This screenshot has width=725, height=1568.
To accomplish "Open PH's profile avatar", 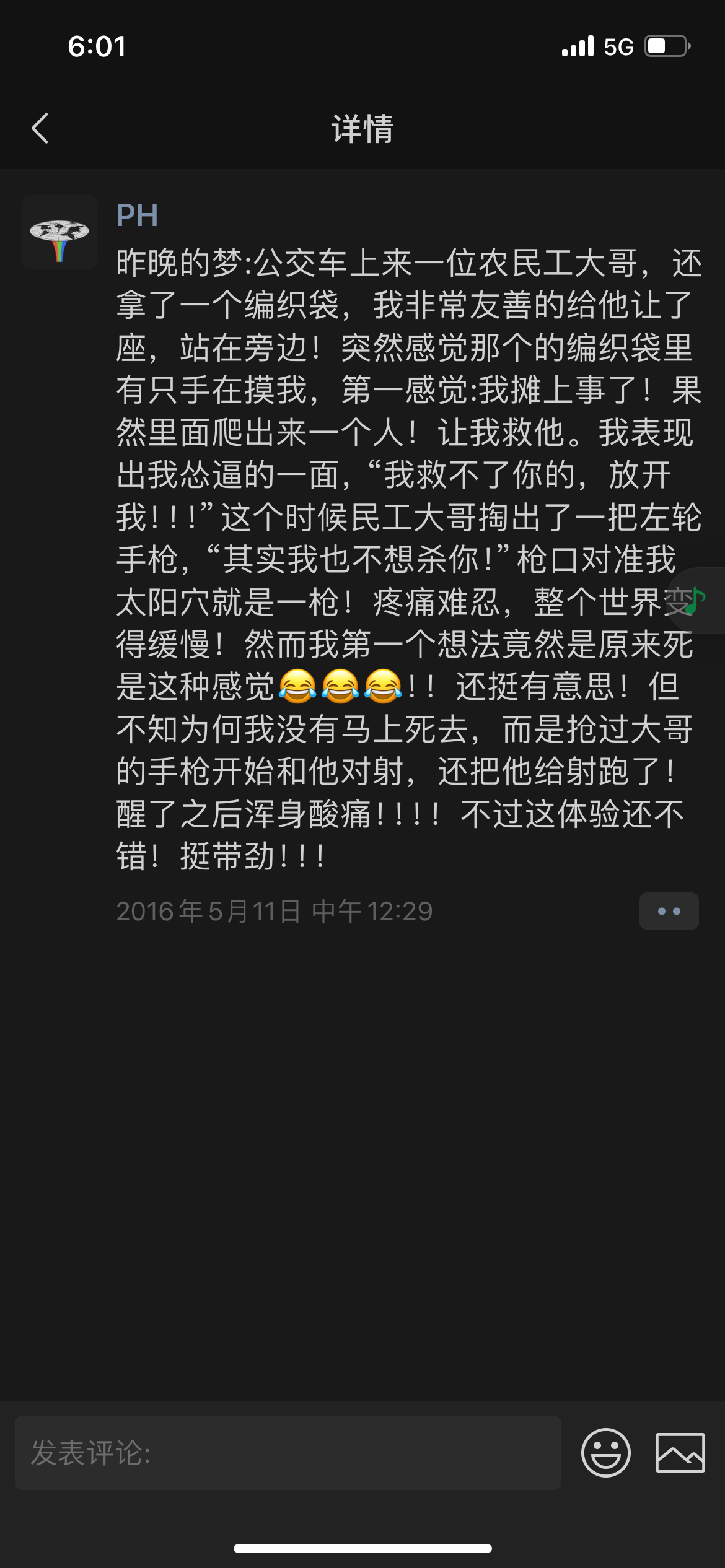I will [59, 232].
